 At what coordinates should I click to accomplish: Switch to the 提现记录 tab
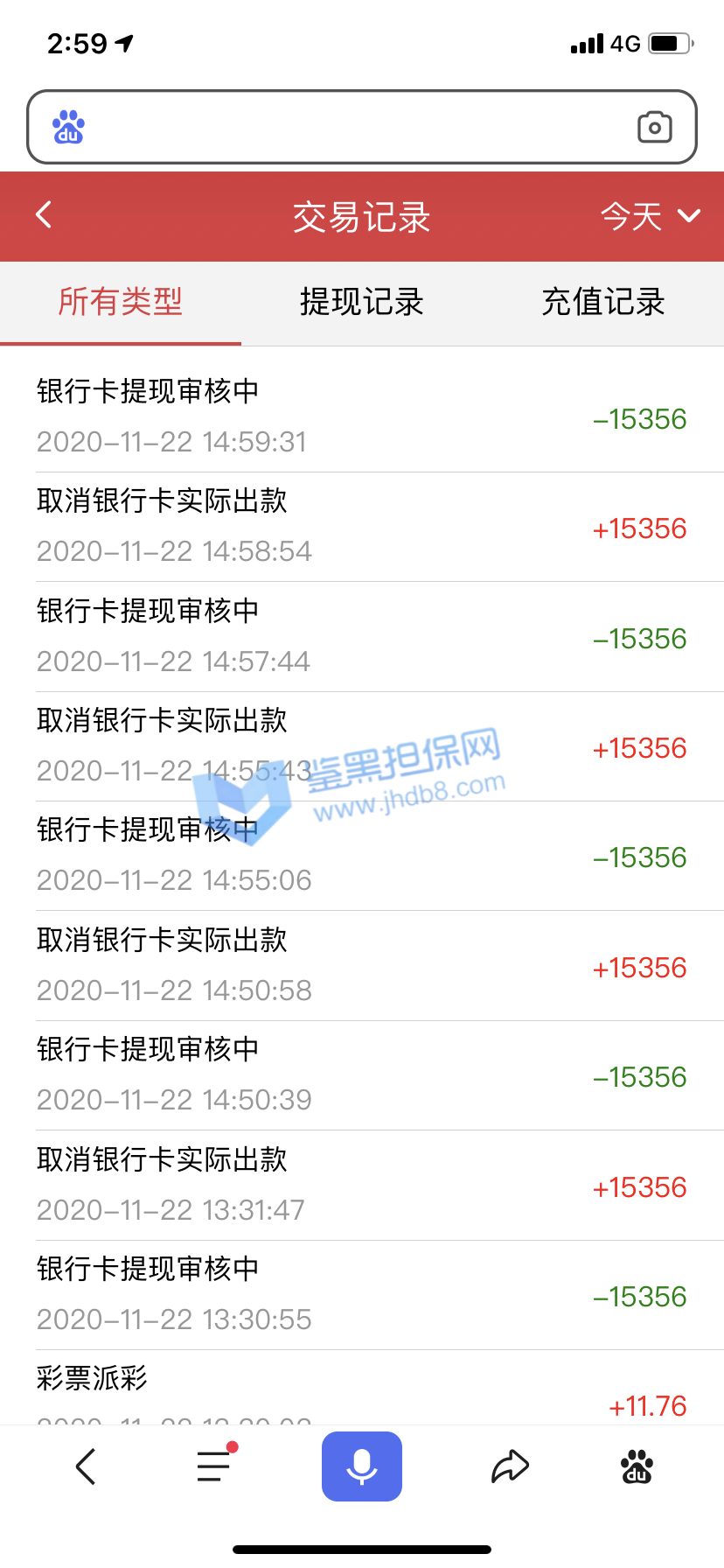tap(361, 302)
